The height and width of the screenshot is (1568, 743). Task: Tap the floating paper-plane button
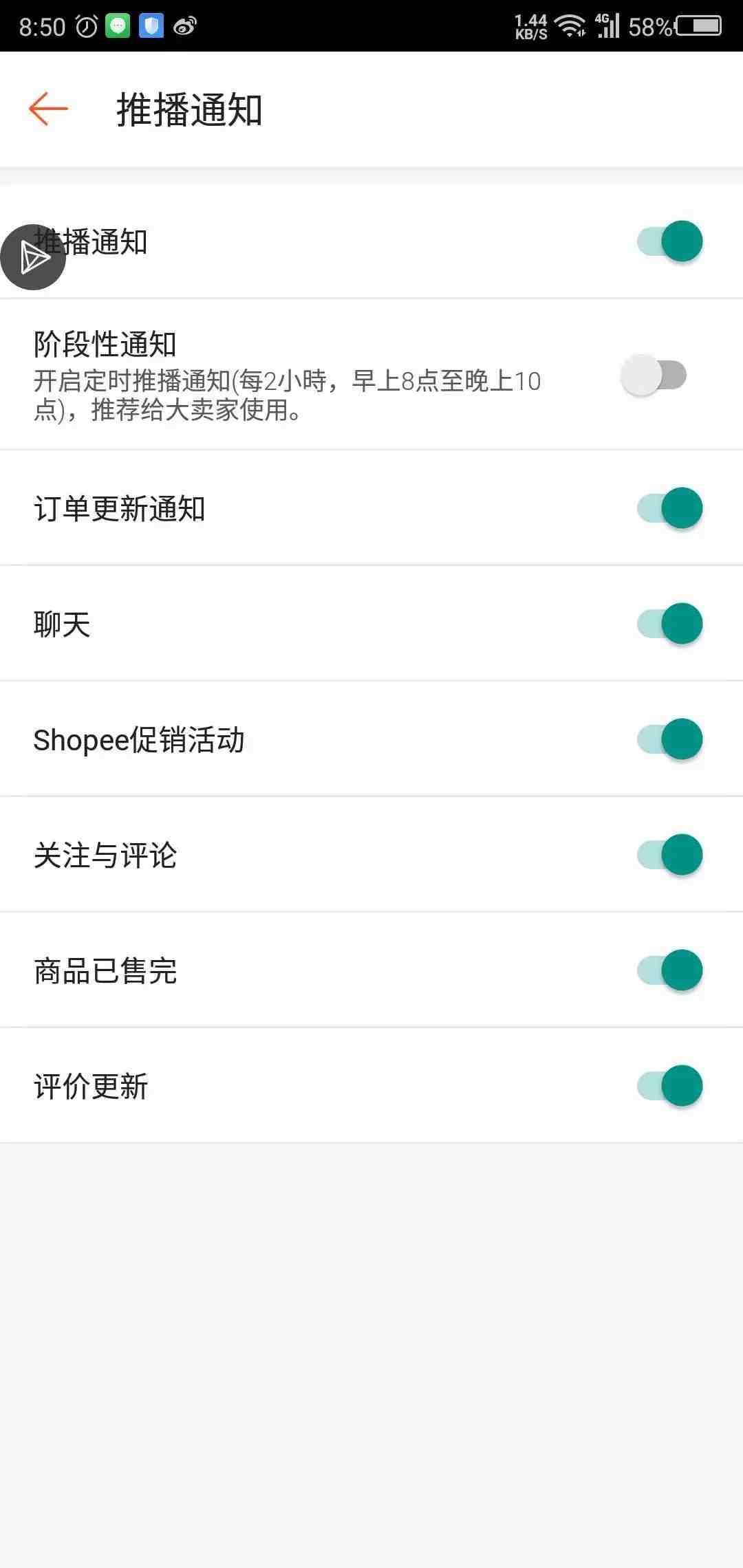[33, 257]
